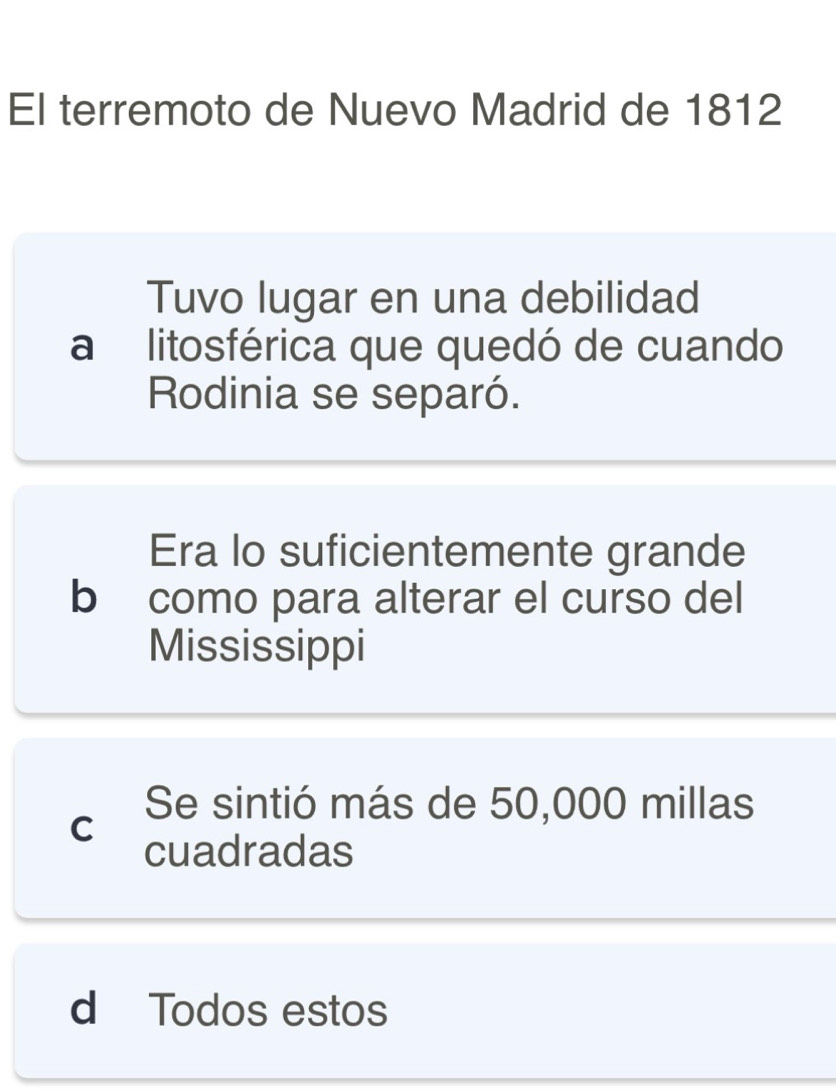Click the letter 'a' label
The image size is (836, 1089).
[83, 345]
